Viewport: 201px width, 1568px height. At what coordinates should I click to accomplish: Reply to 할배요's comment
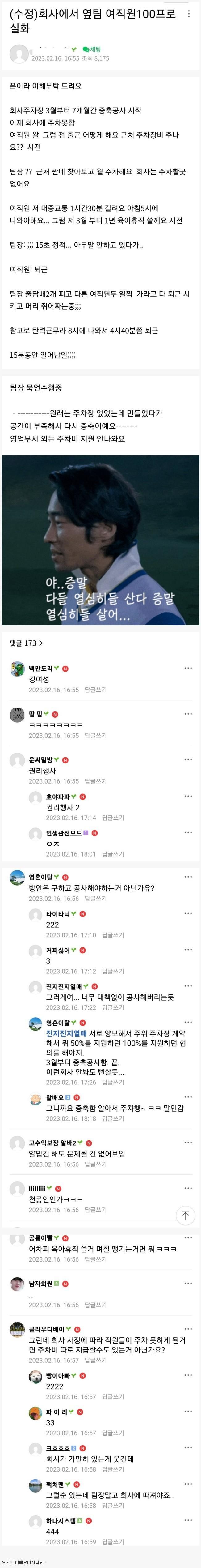click(112, 1119)
